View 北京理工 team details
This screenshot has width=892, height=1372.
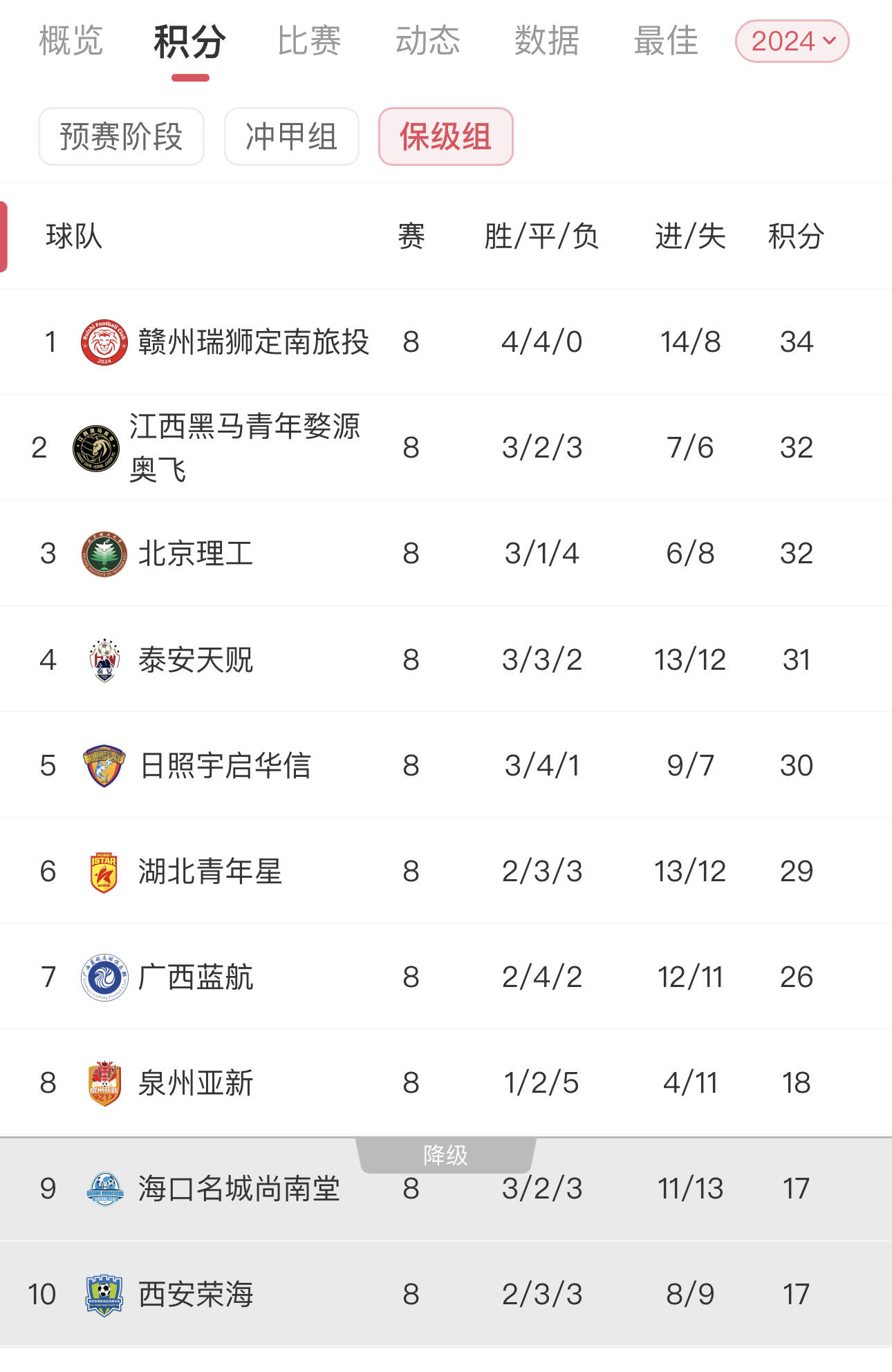tap(196, 554)
